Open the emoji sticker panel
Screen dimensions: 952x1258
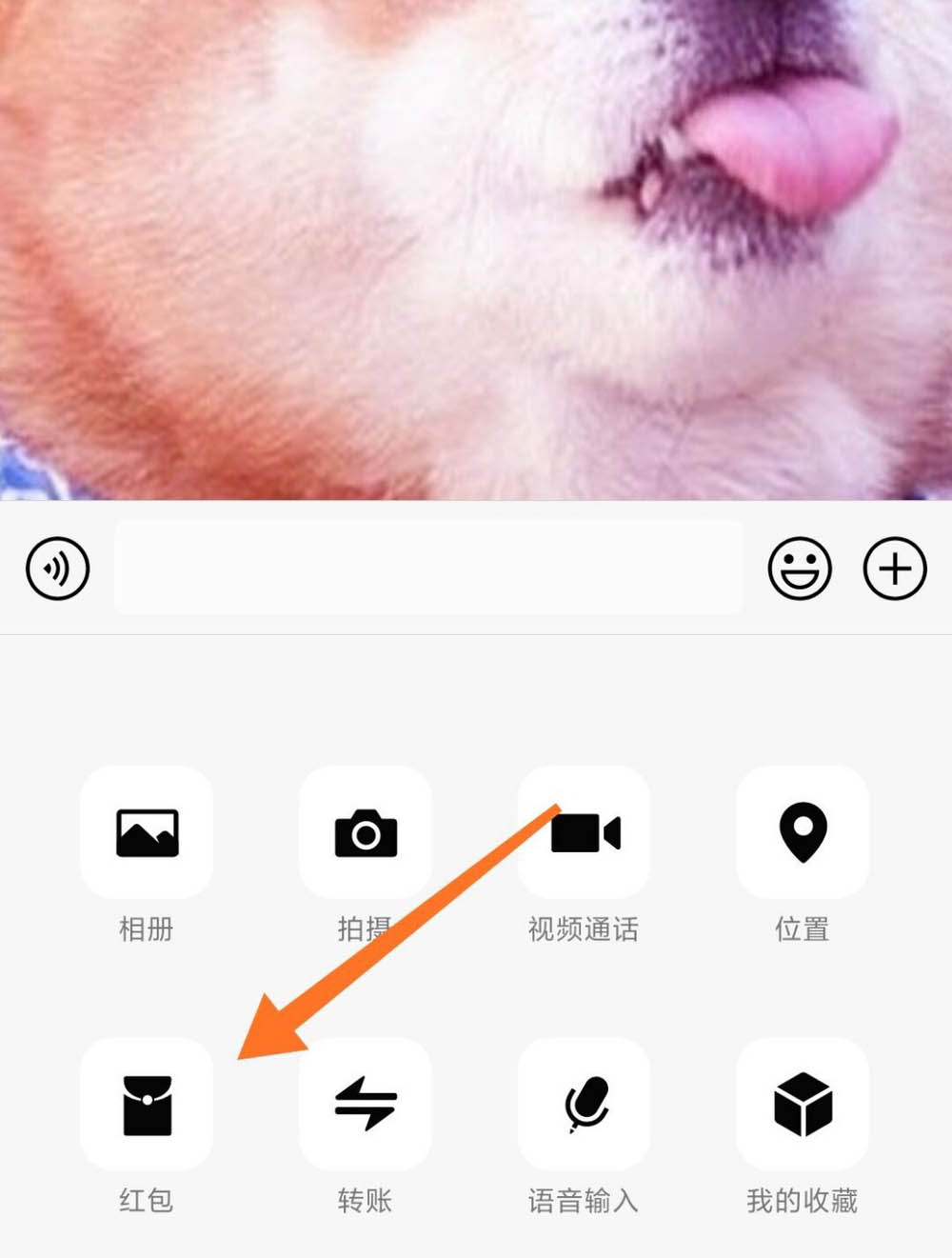800,569
